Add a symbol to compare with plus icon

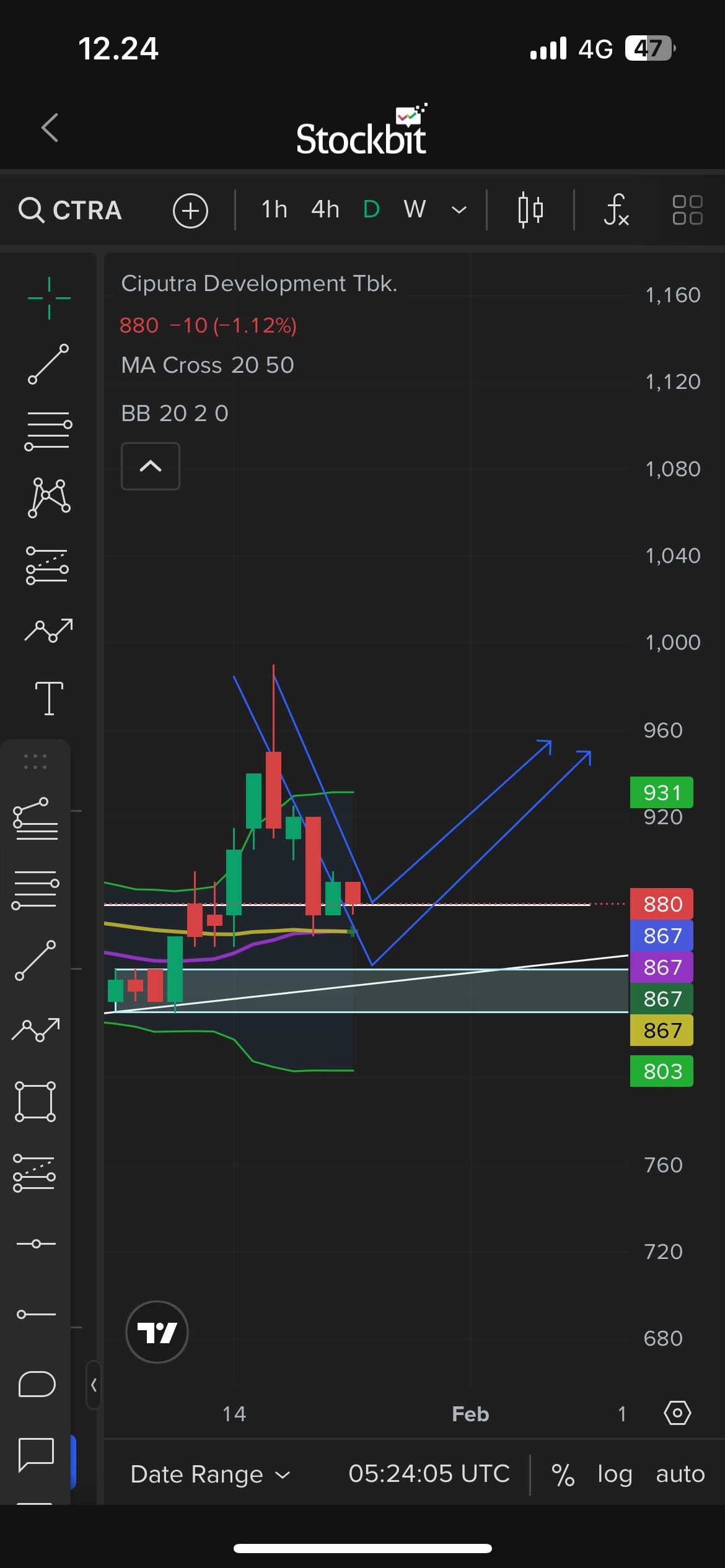[190, 211]
